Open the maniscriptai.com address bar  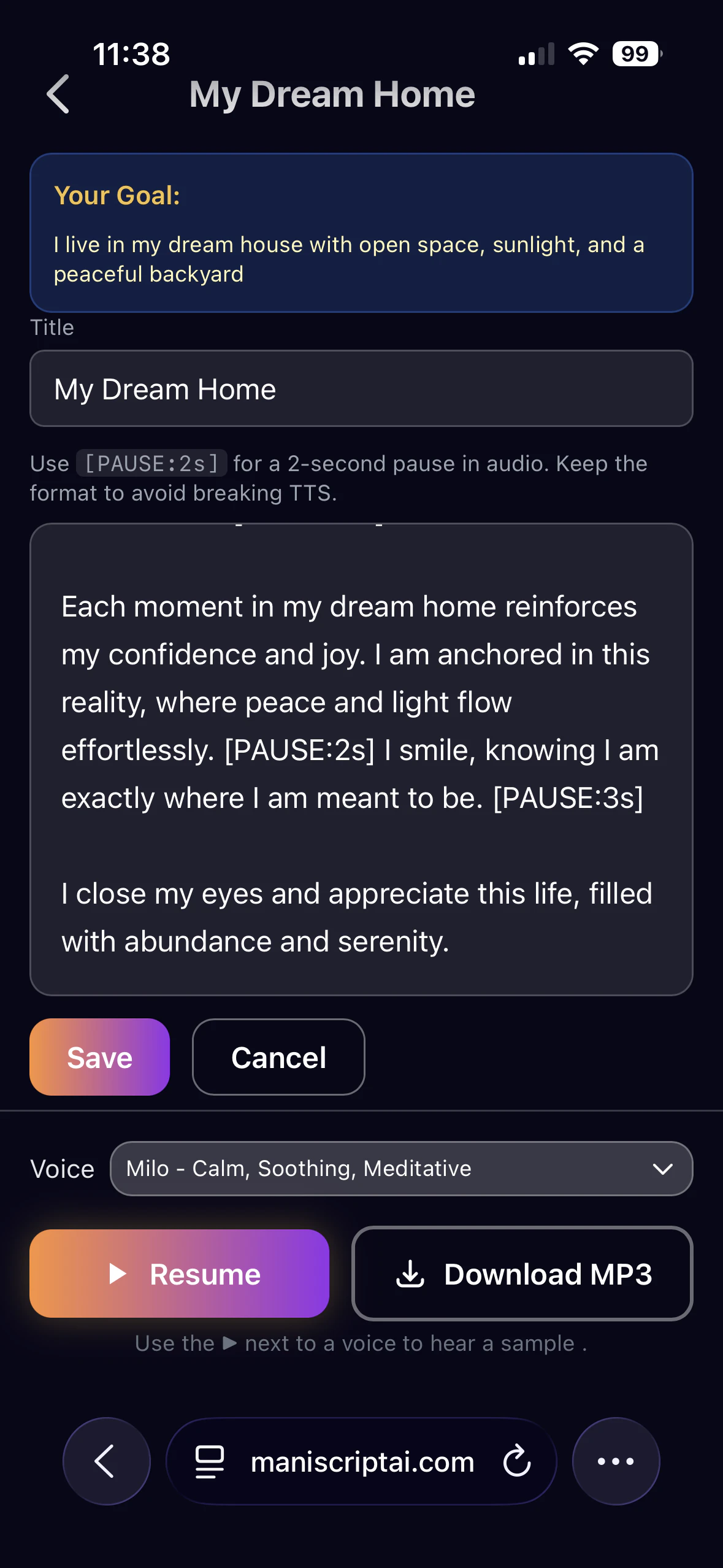pyautogui.click(x=362, y=1461)
